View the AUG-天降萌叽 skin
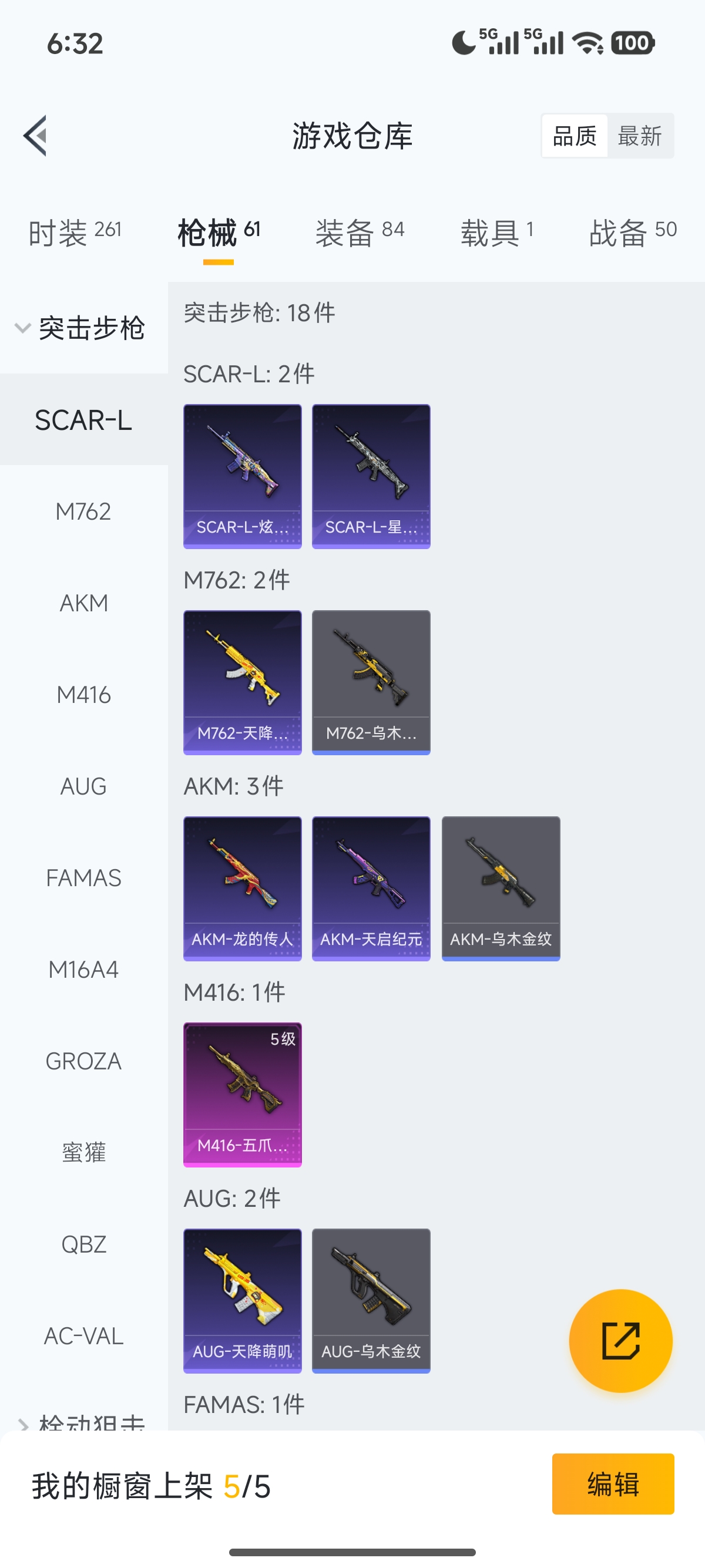The image size is (705, 1568). pyautogui.click(x=242, y=1300)
